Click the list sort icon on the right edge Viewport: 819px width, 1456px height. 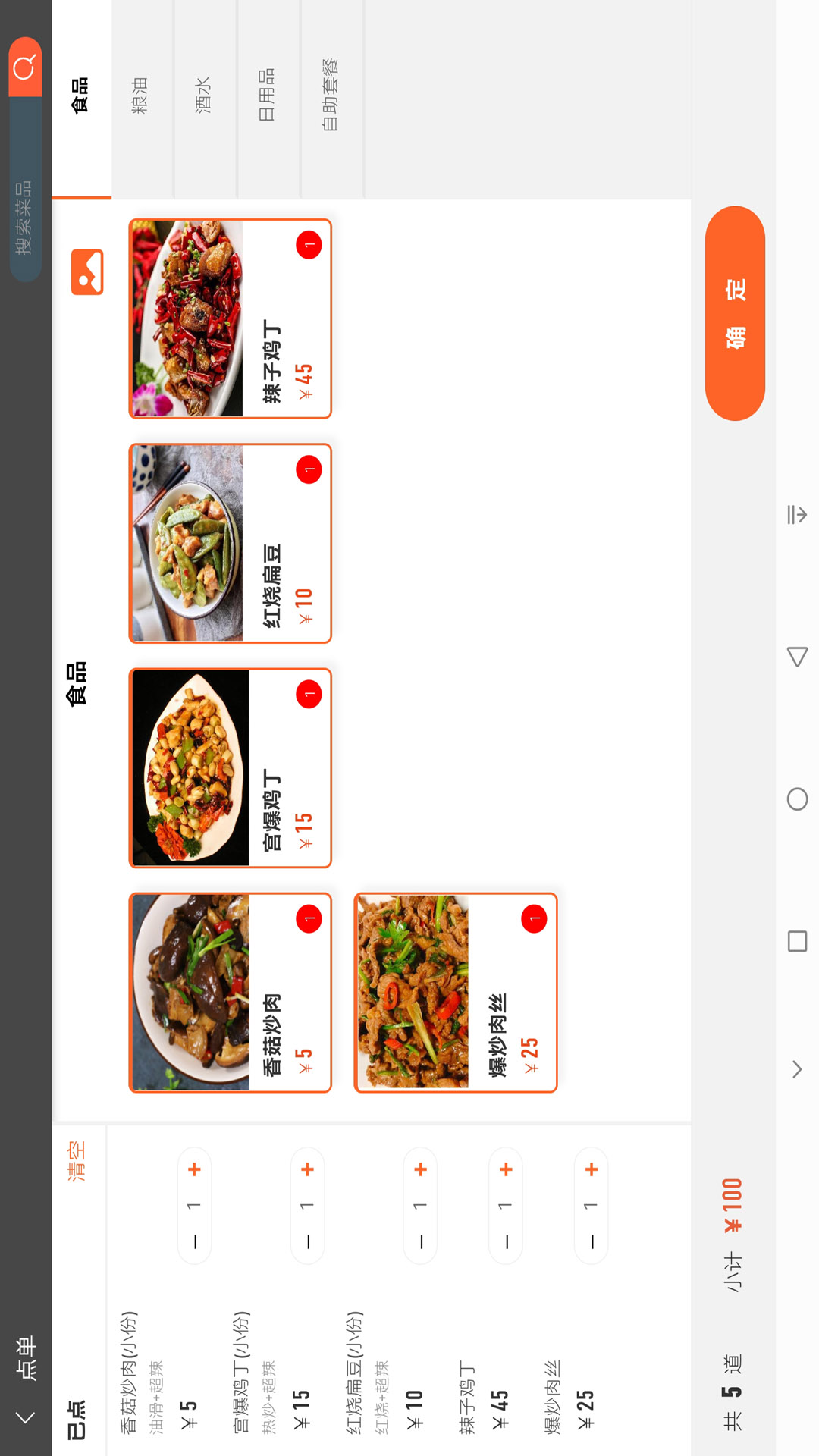tap(797, 514)
